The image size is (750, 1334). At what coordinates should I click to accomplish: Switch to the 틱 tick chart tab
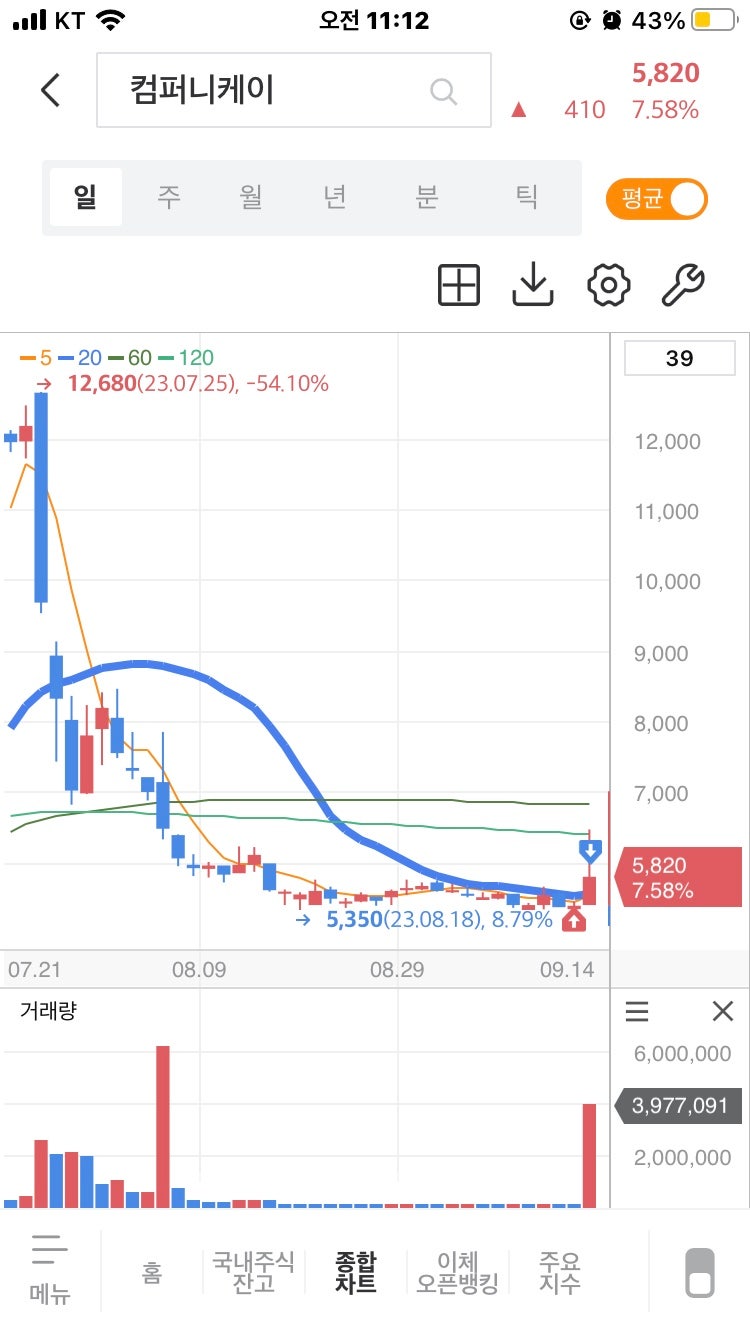[x=524, y=197]
